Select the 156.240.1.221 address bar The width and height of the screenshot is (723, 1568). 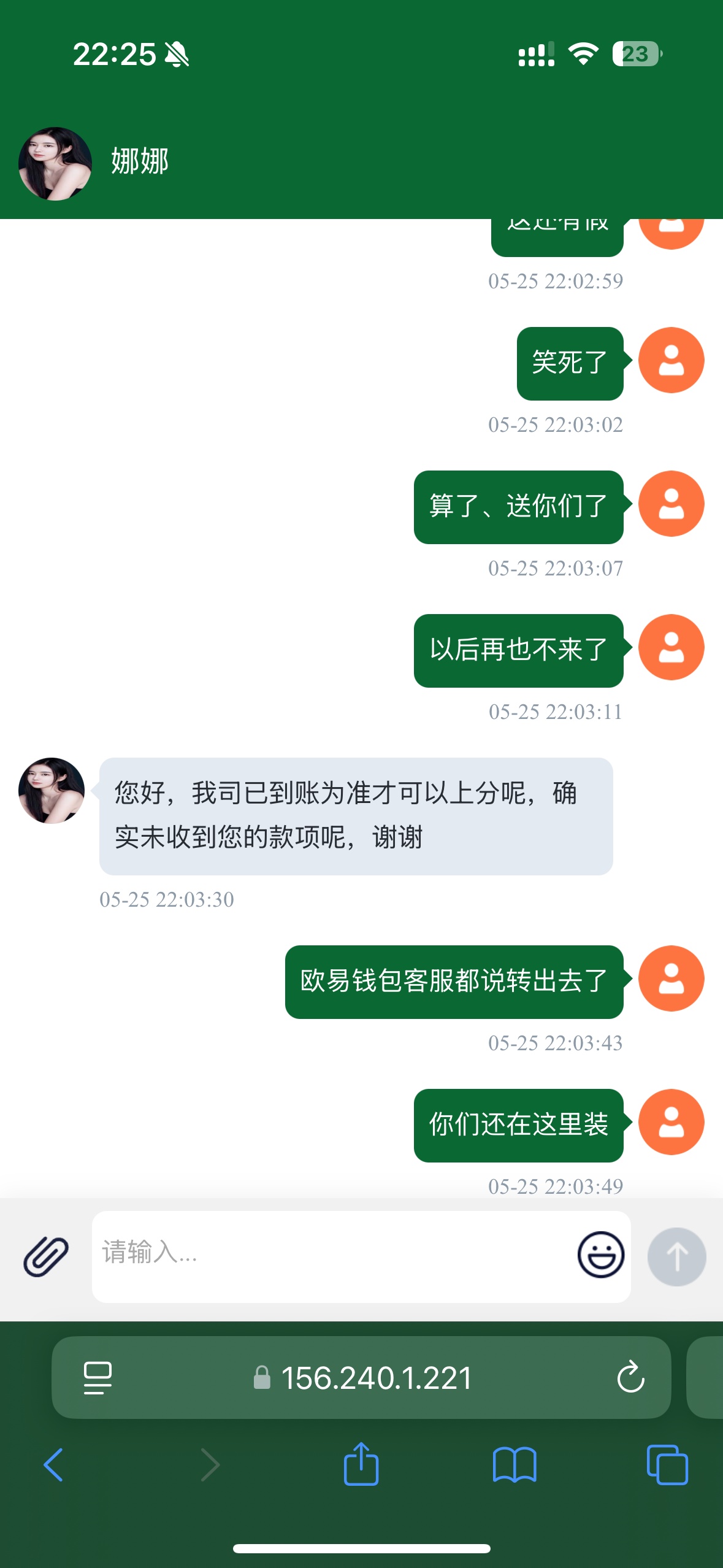click(x=362, y=1378)
